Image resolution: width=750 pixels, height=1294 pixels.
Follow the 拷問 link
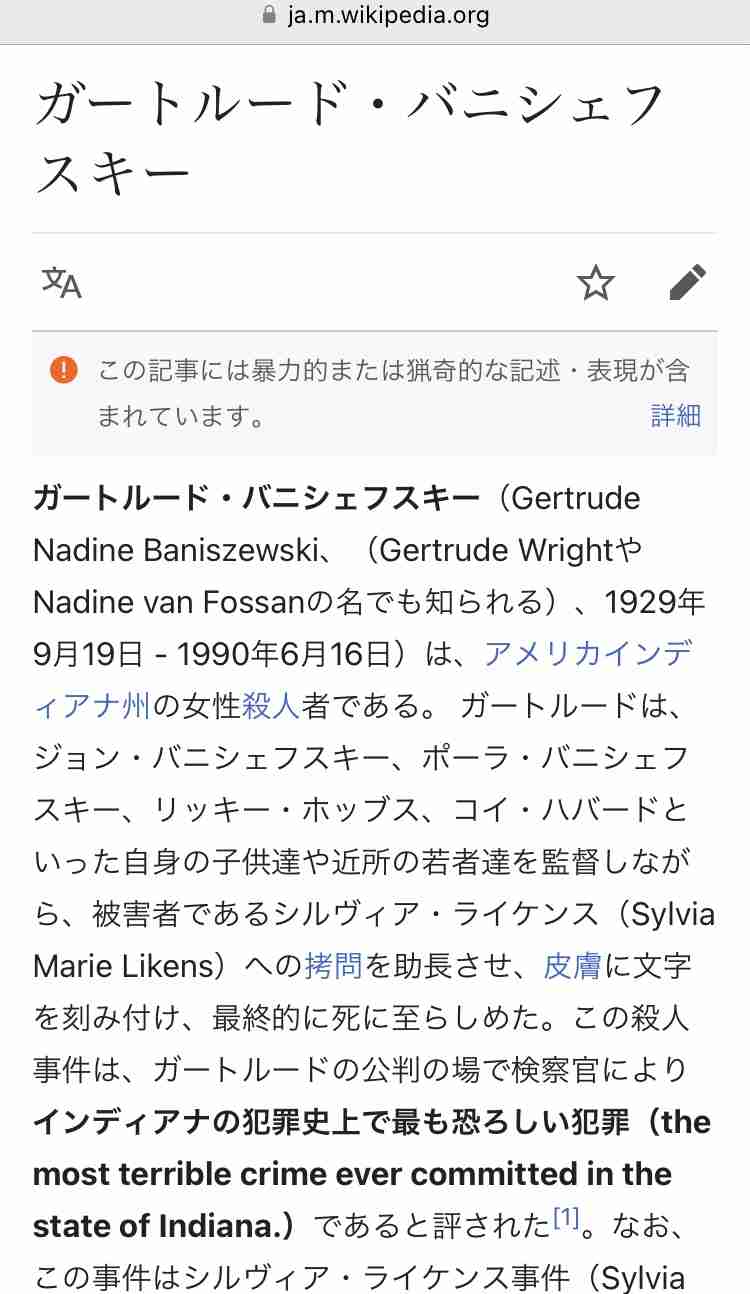click(x=333, y=966)
